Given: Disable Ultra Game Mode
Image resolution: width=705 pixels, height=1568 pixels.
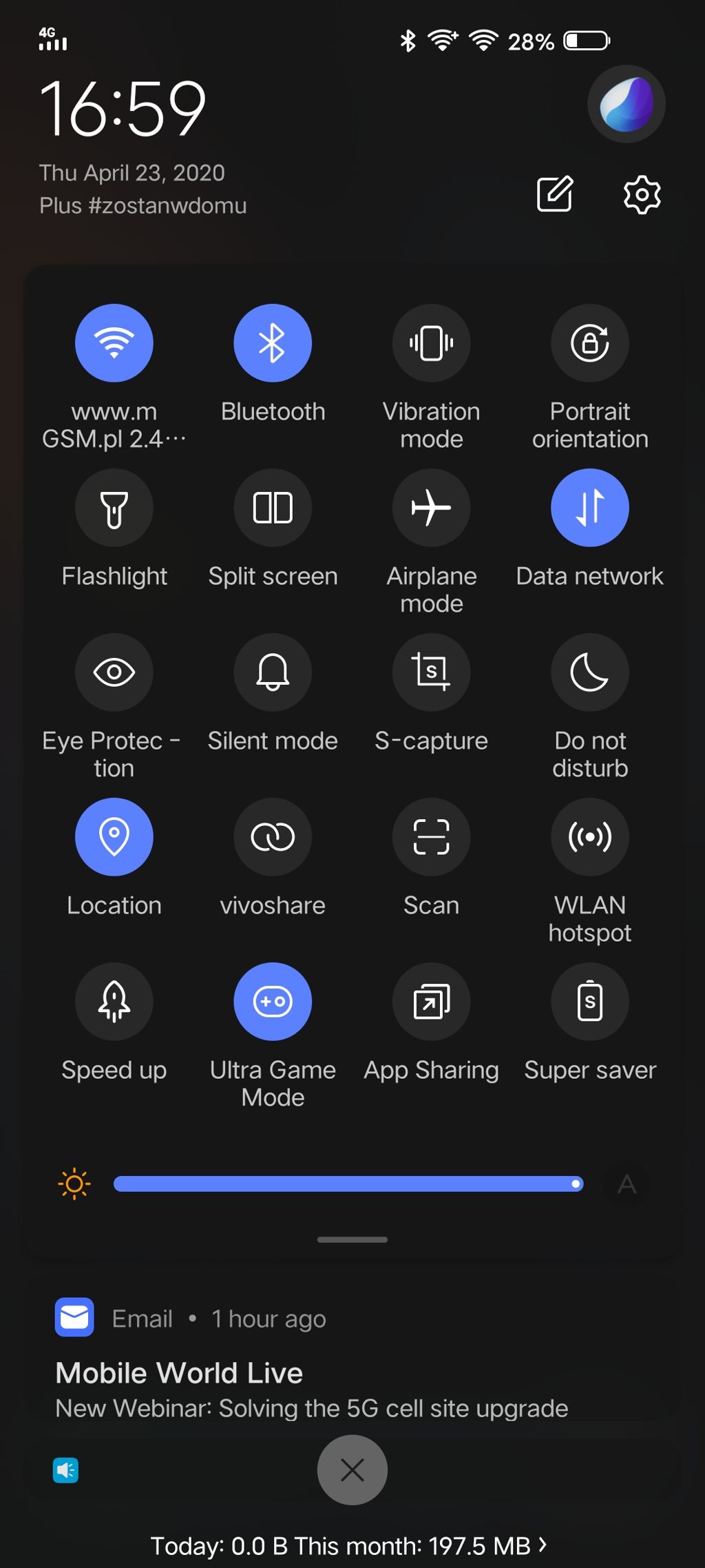Looking at the screenshot, I should tap(273, 1002).
